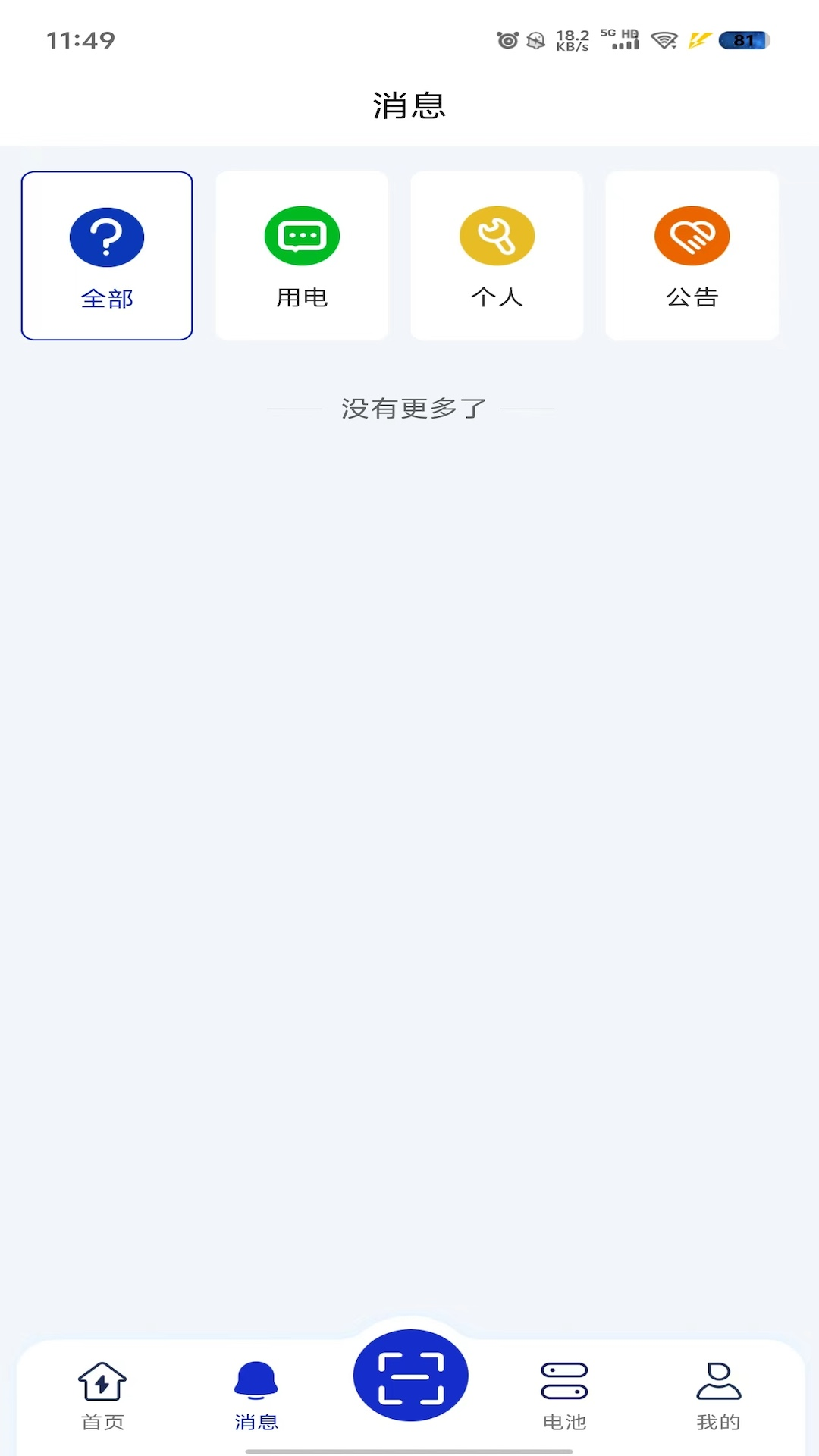819x1456 pixels.
Task: Tap the muted notification bell status icon
Action: click(x=535, y=42)
